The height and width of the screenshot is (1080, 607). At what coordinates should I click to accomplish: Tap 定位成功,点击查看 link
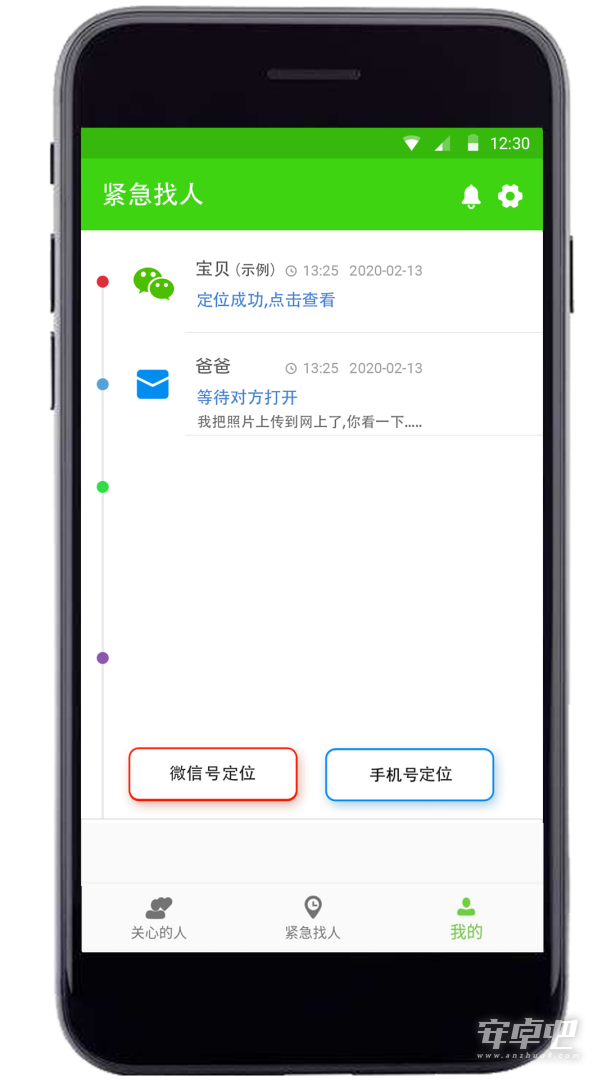[x=266, y=300]
